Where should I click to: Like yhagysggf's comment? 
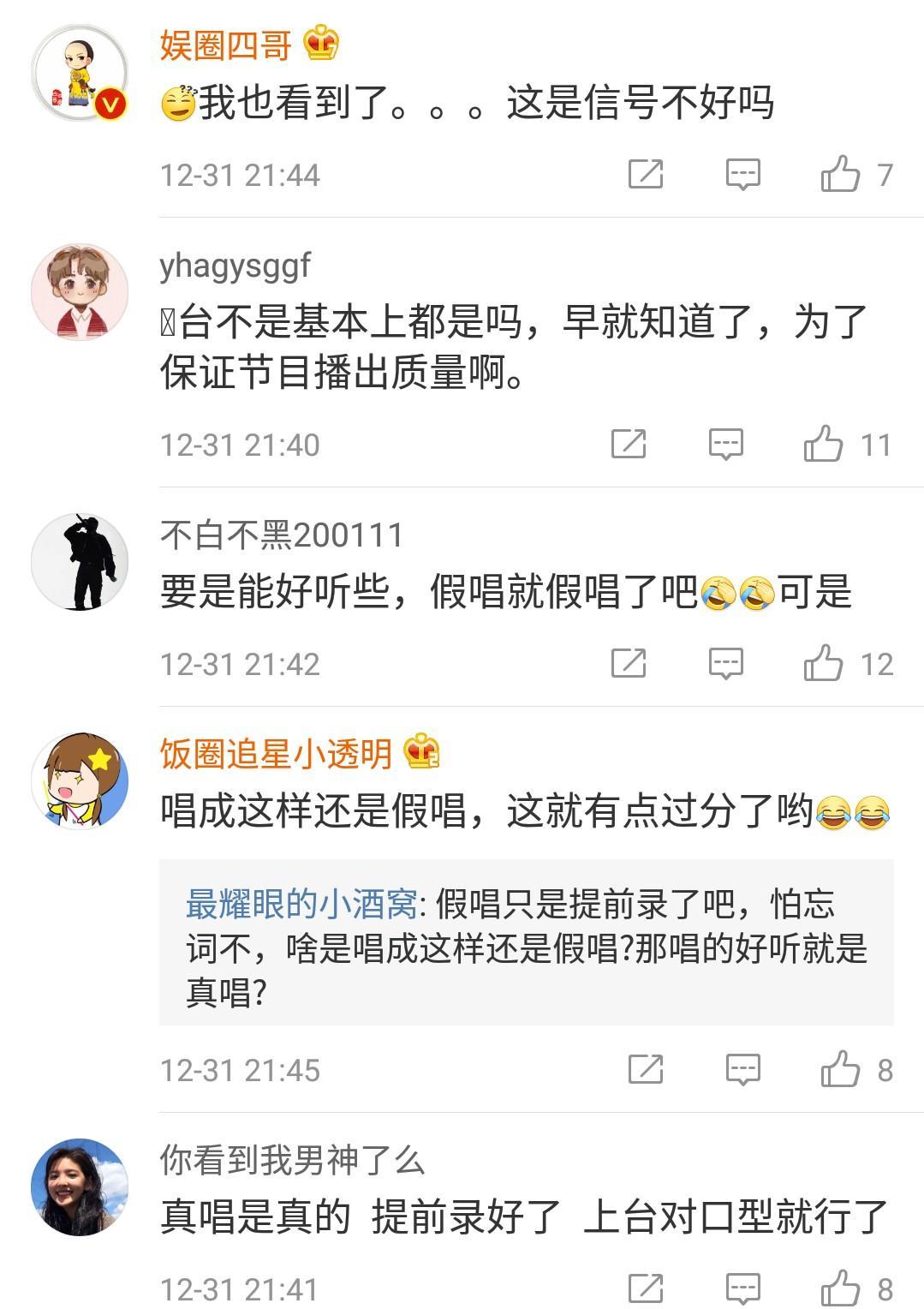pos(823,445)
